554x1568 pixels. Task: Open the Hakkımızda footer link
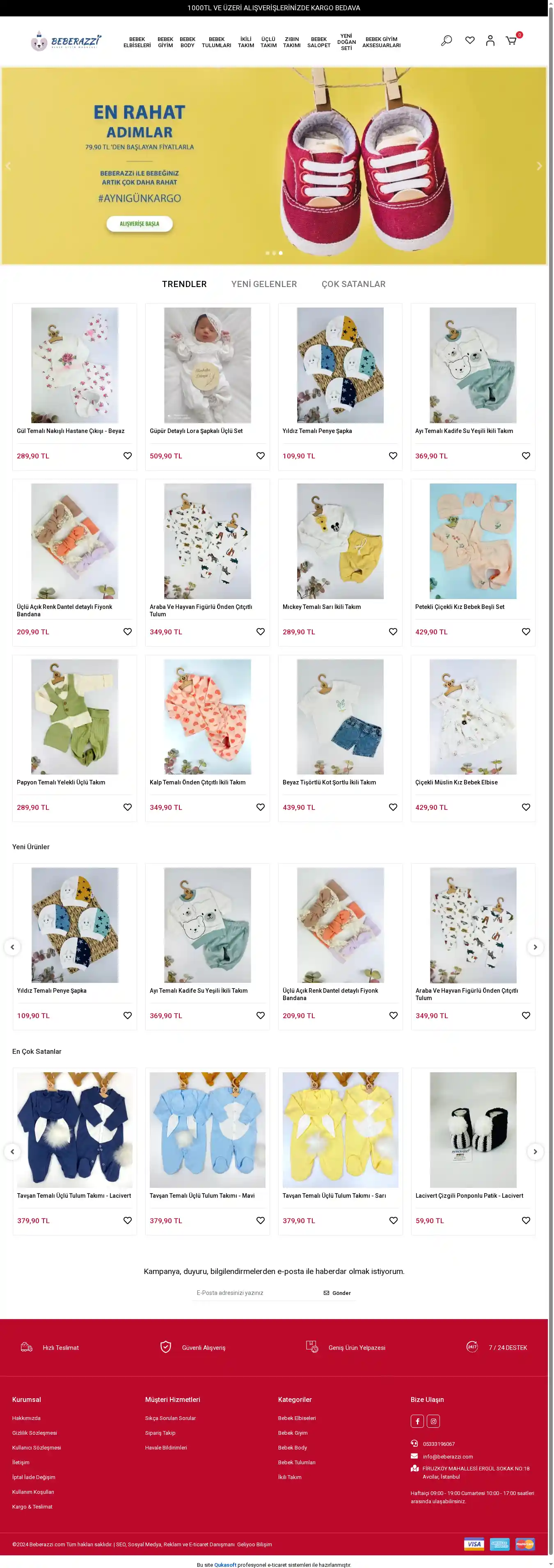point(26,1418)
